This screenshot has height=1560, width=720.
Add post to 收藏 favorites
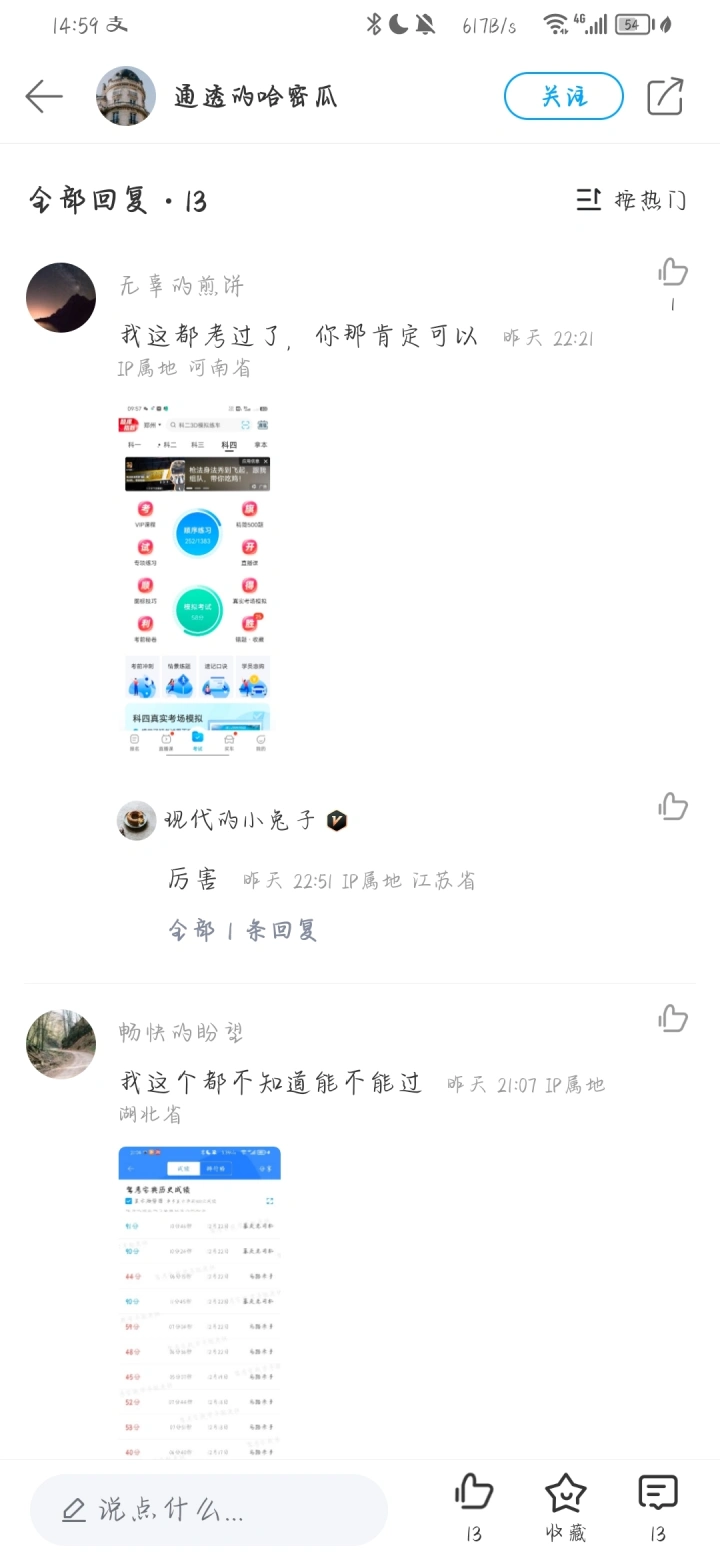click(x=565, y=1495)
